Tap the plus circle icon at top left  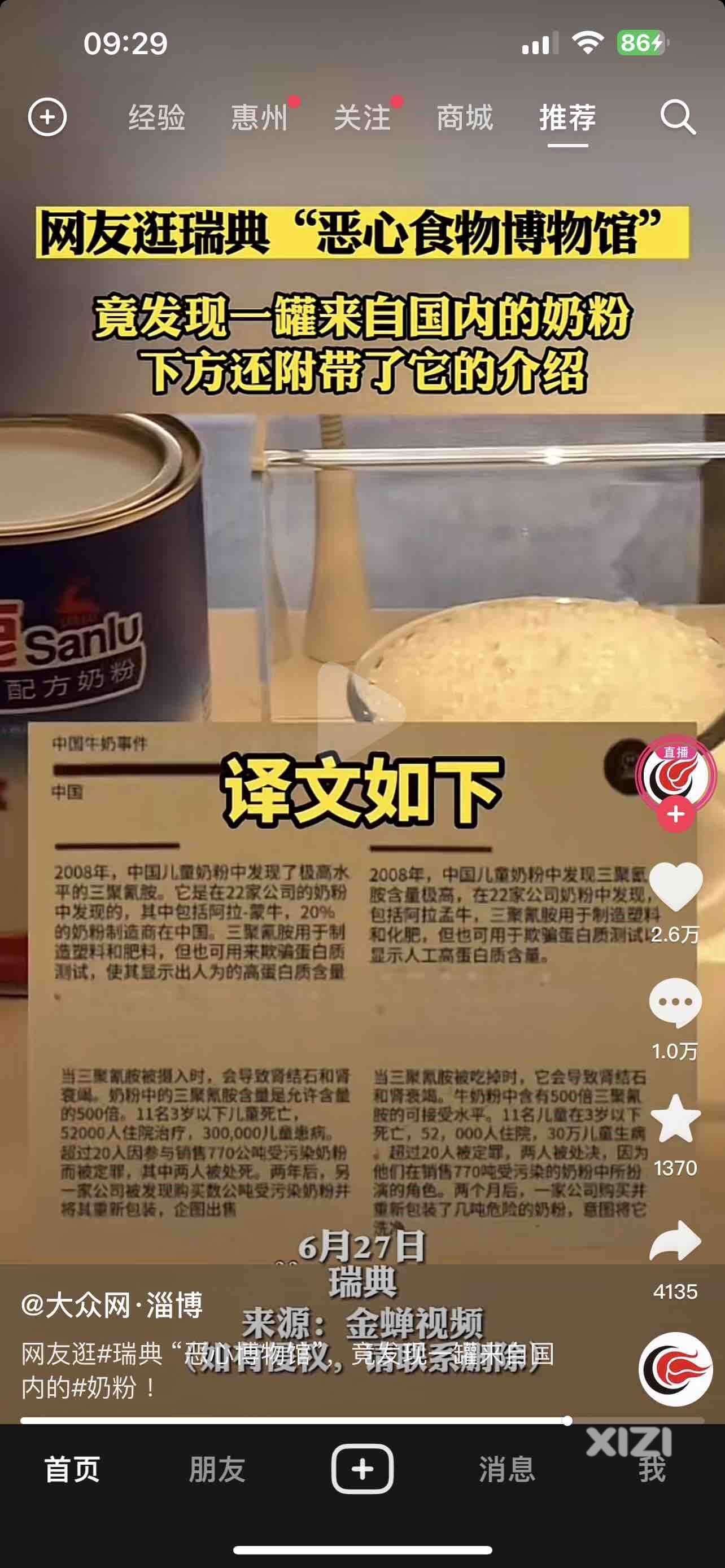[x=47, y=117]
